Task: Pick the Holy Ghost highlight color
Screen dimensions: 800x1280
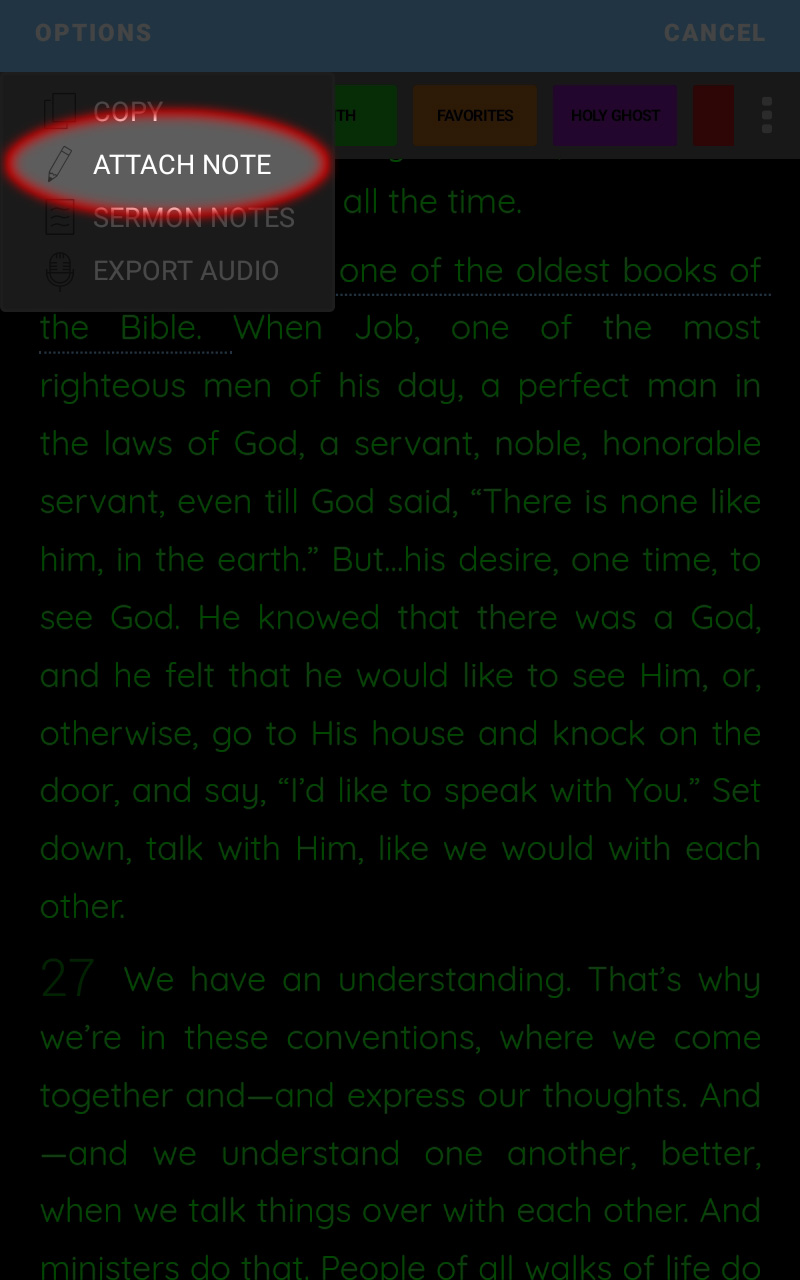Action: click(615, 116)
